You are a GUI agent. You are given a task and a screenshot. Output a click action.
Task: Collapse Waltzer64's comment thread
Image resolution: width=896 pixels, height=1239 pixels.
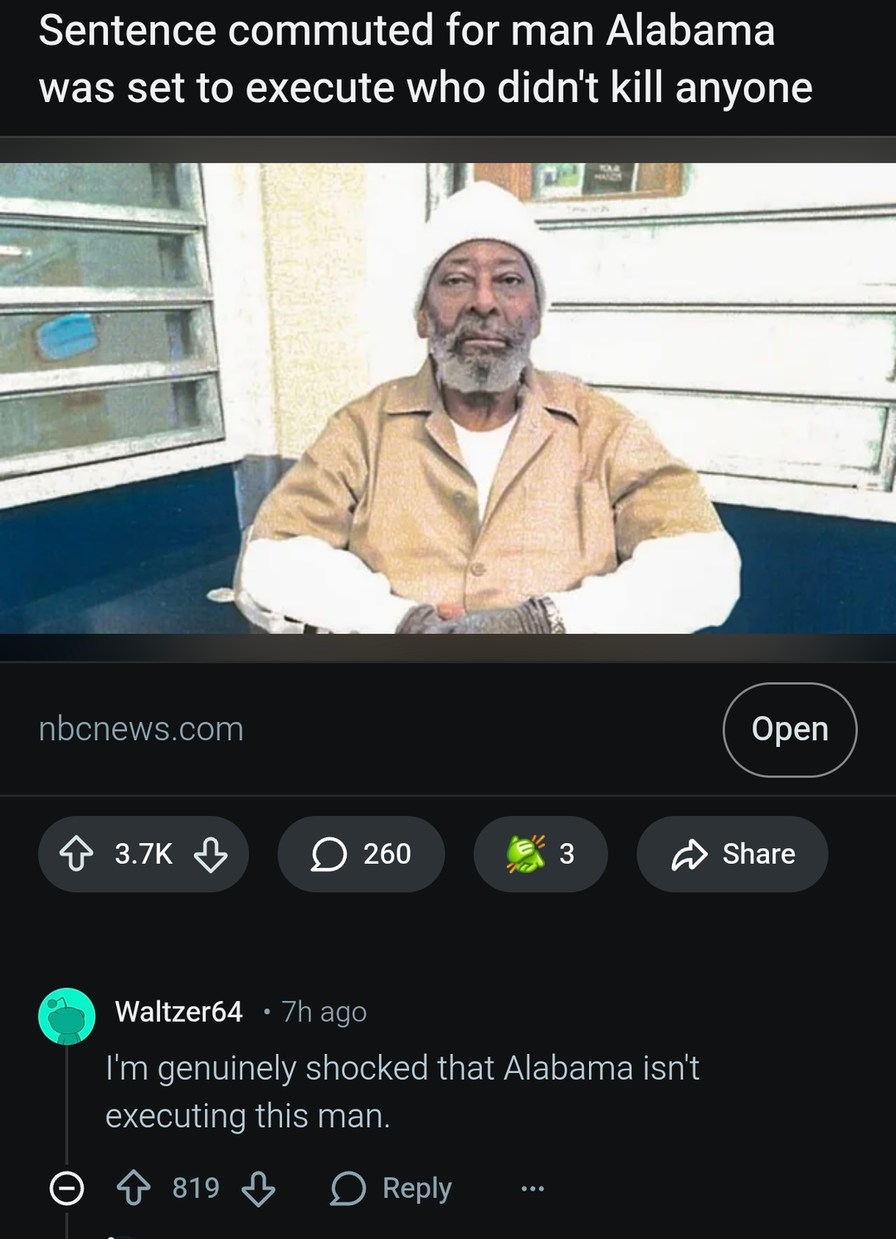click(66, 1188)
